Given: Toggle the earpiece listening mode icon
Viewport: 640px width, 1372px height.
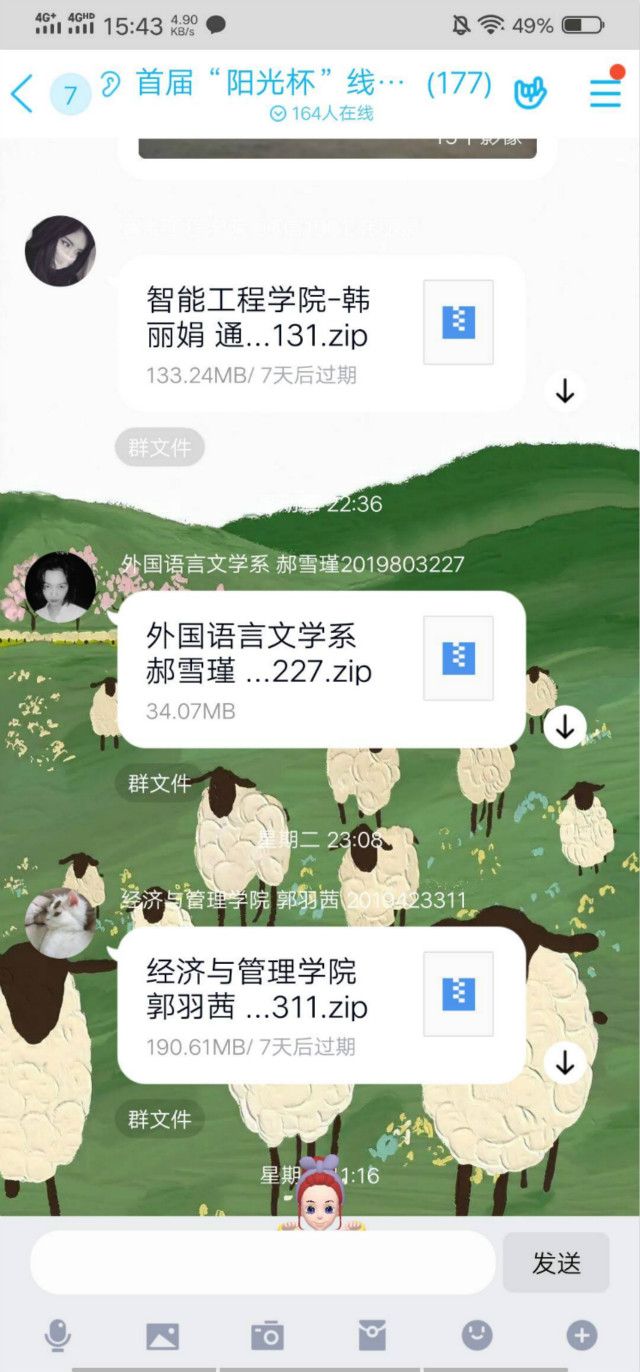Looking at the screenshot, I should [110, 84].
